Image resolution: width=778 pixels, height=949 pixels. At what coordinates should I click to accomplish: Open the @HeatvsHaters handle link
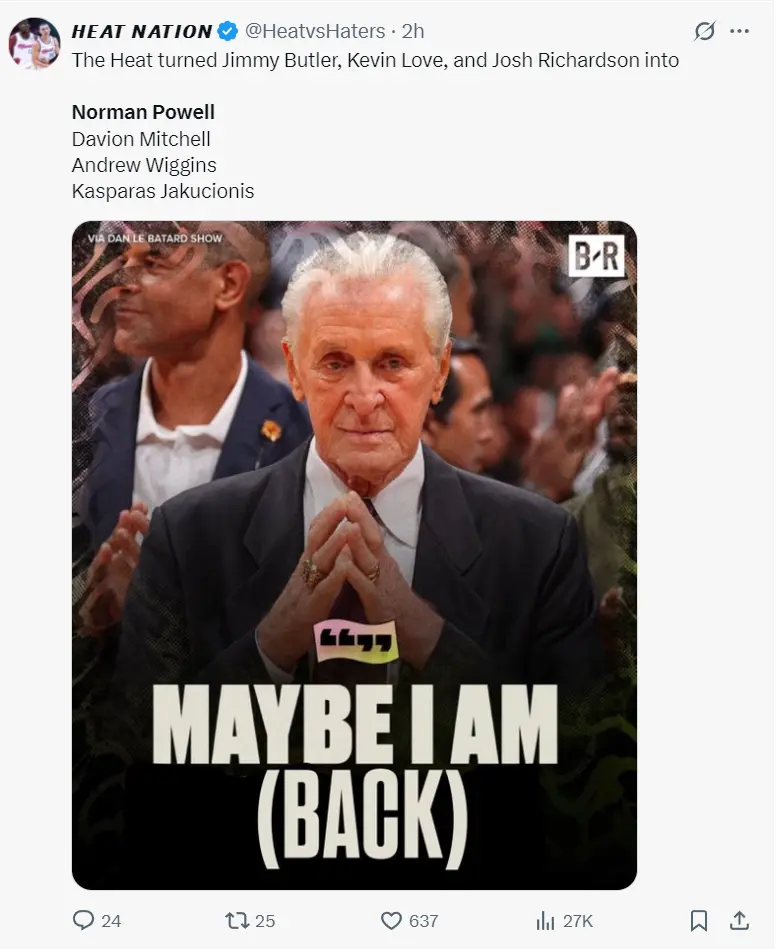click(317, 31)
